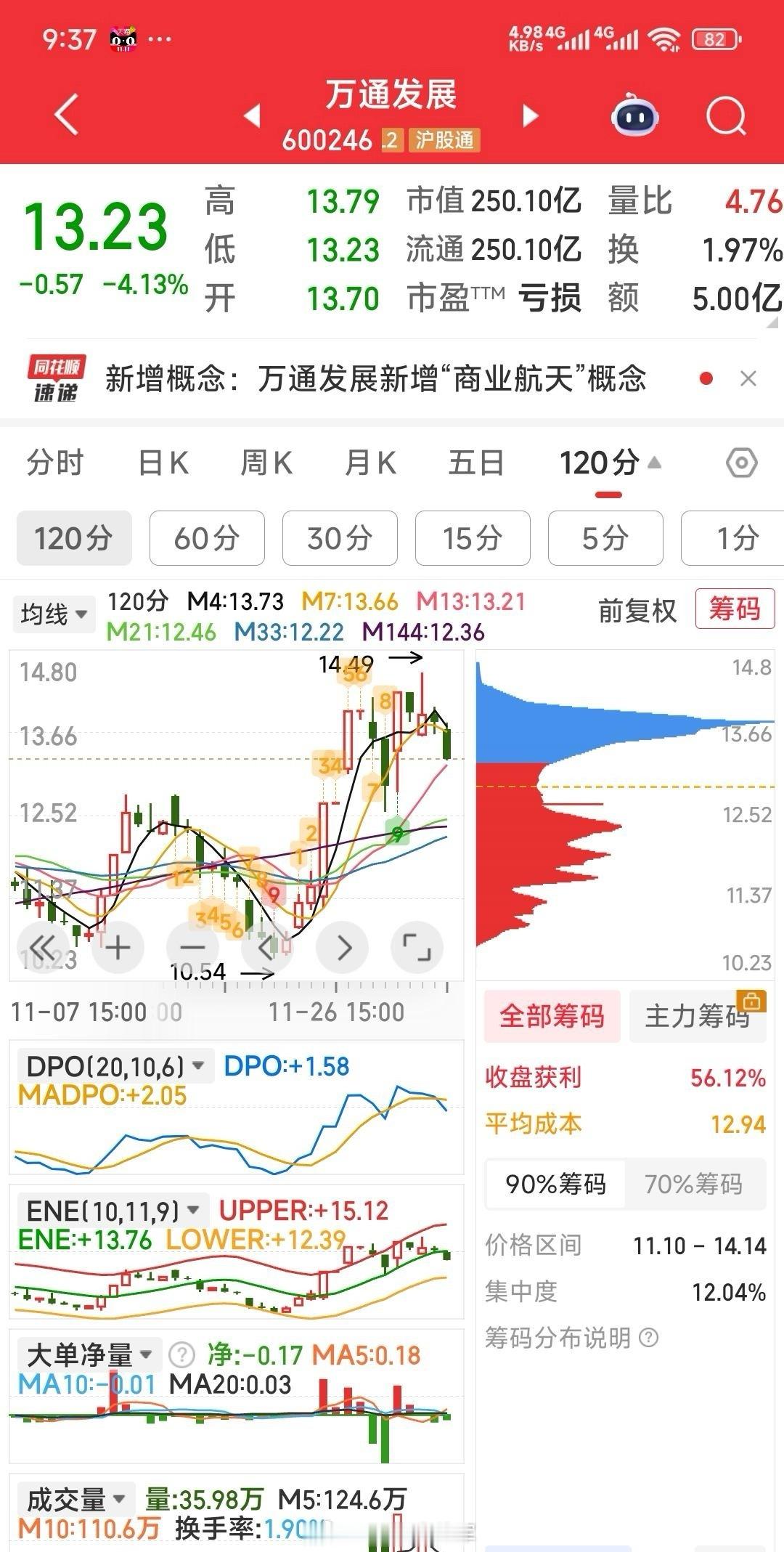Switch to the previous stock arrow
The image size is (784, 1552).
click(252, 116)
